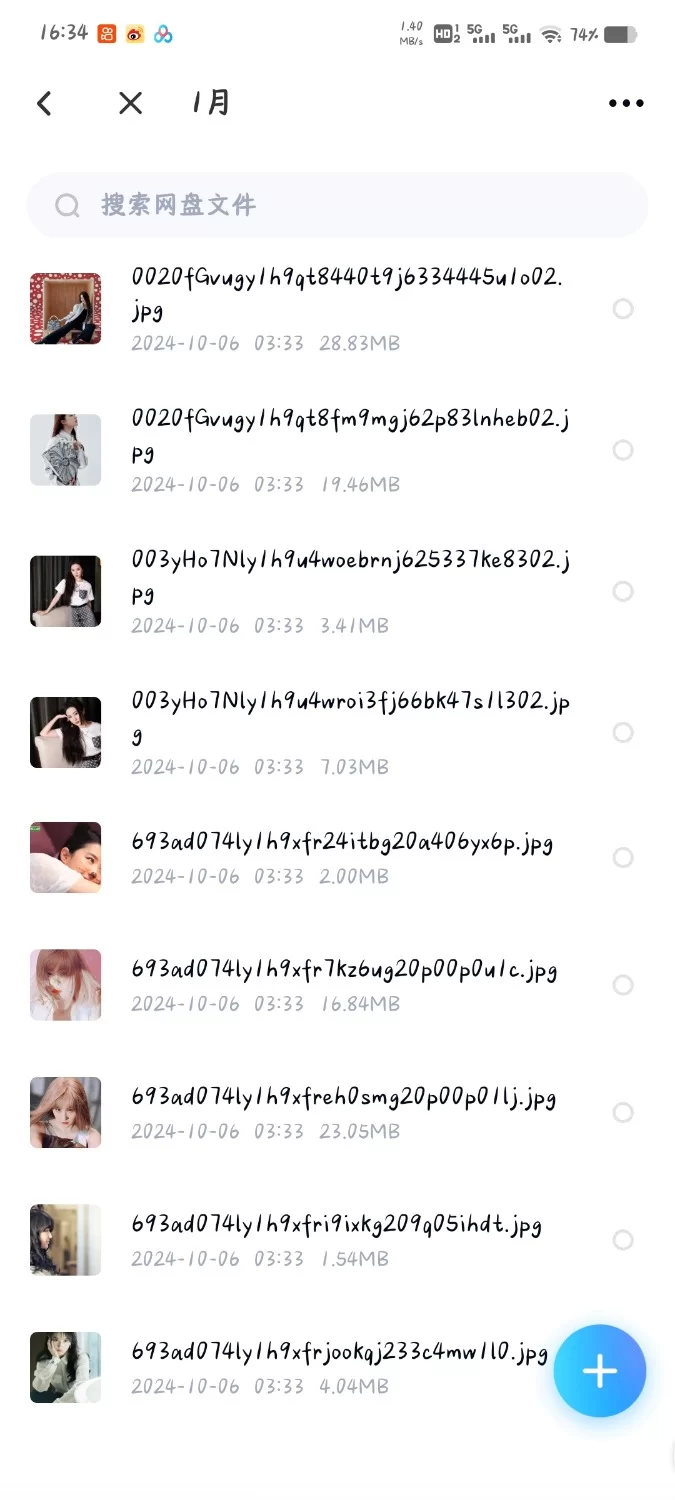Select the 28.83MB file's circle

(x=623, y=309)
